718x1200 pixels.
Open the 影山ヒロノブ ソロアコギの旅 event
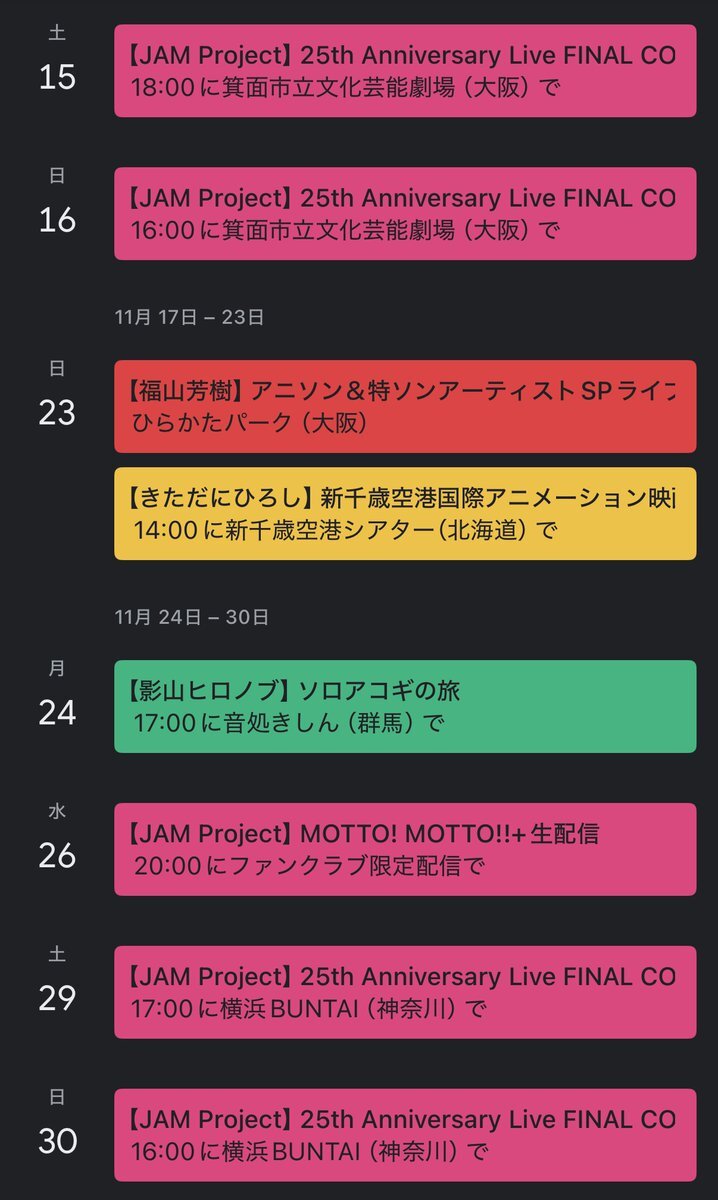point(405,706)
